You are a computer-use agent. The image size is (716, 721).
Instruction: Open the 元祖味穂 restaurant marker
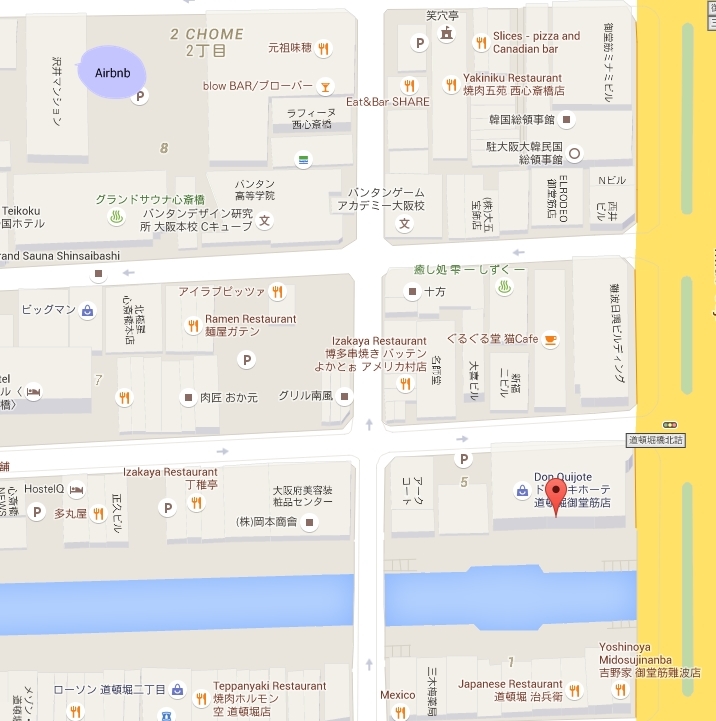point(324,48)
